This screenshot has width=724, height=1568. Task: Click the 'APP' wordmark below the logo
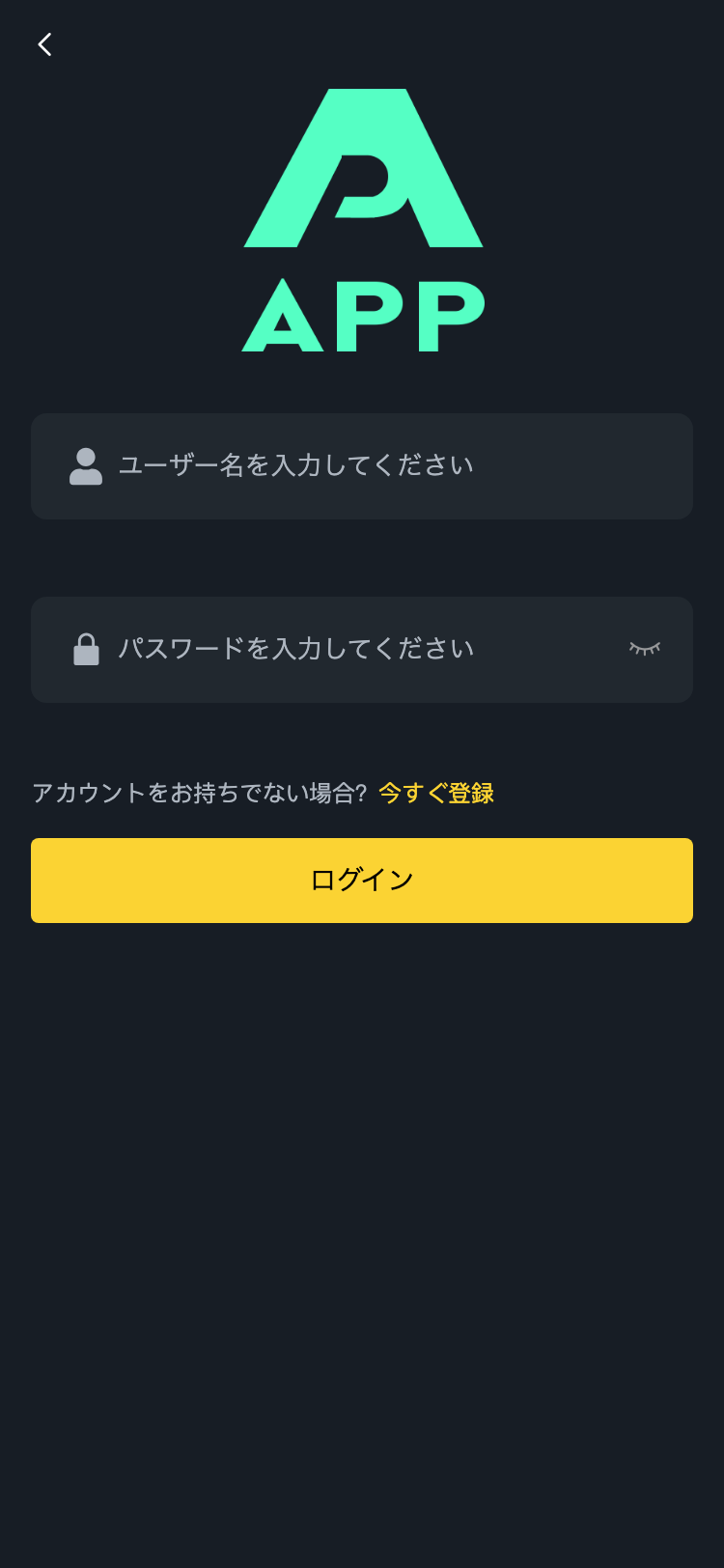pyautogui.click(x=362, y=313)
